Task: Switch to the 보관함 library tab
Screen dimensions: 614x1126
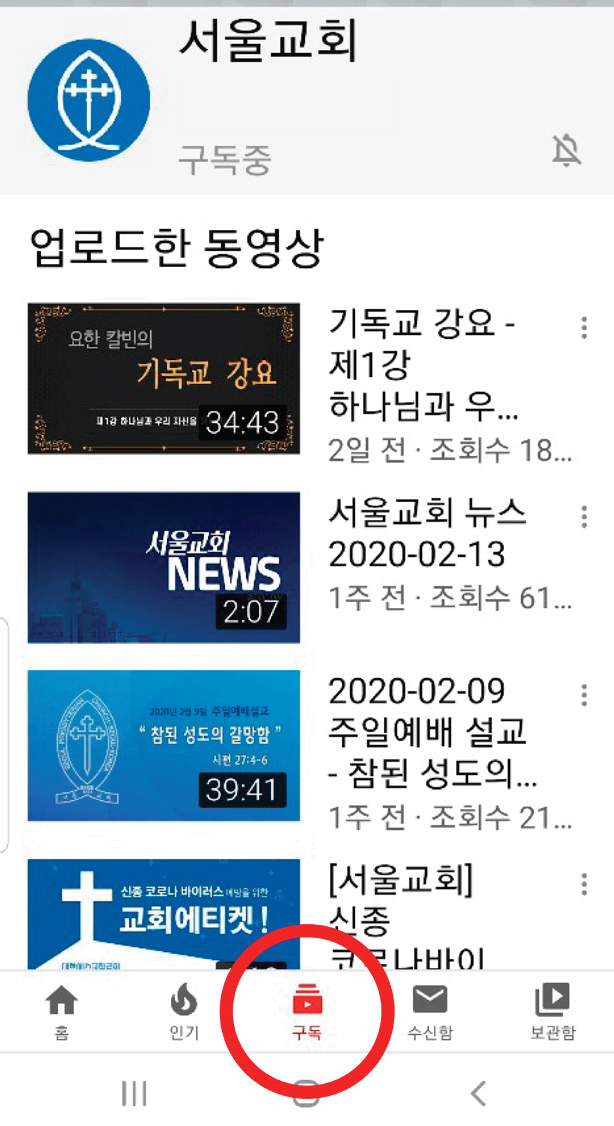Action: [552, 1012]
